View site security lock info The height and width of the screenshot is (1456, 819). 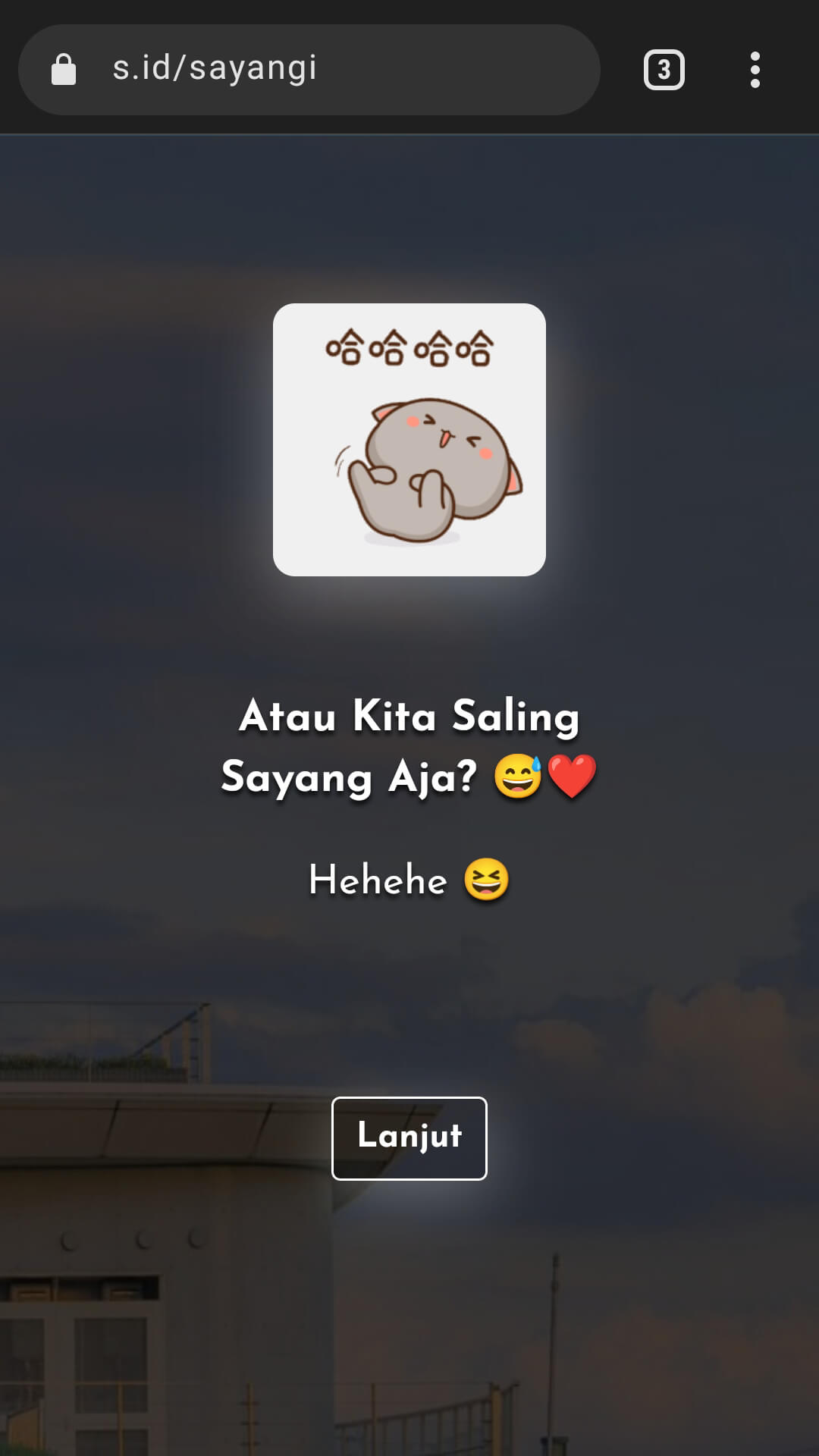(64, 70)
